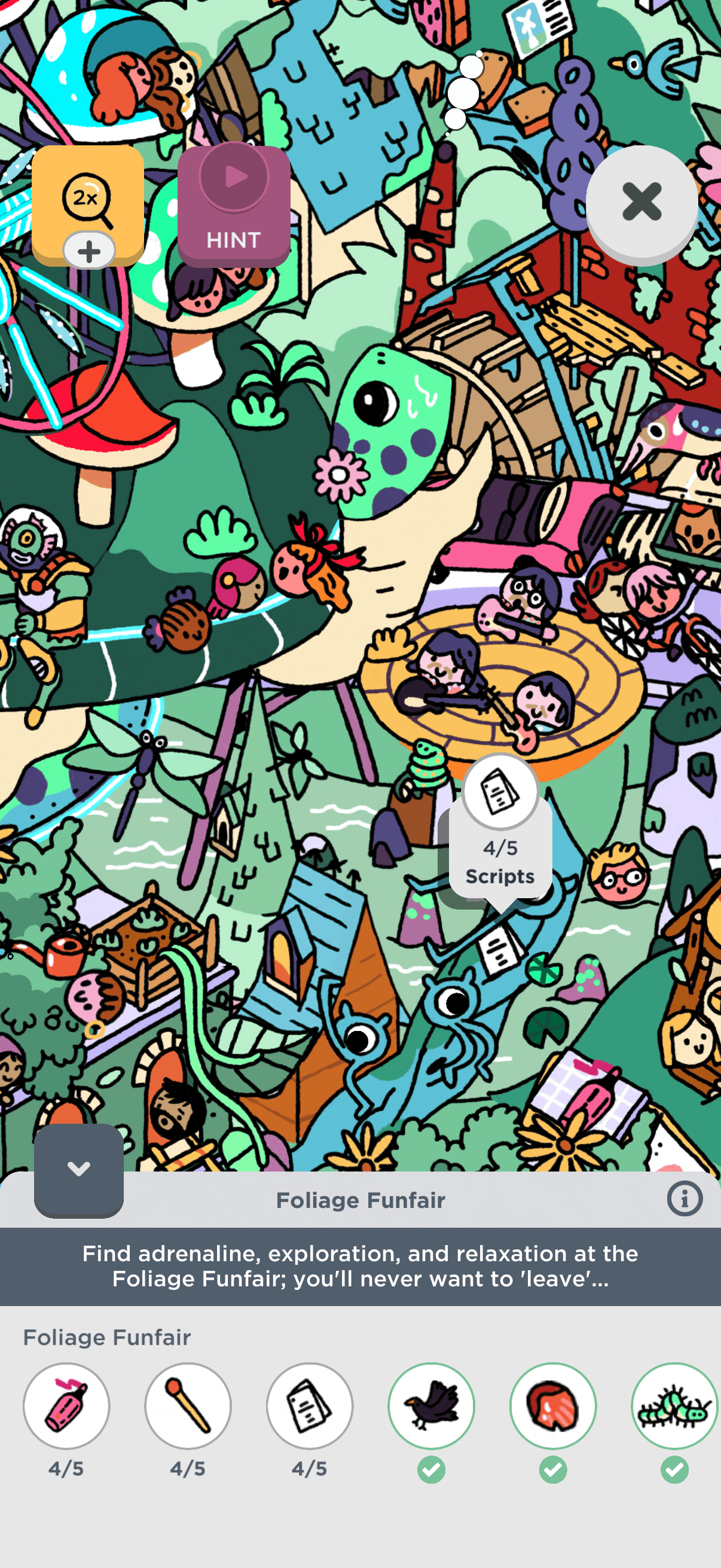Collapse the item panel with the chevron

point(78,1169)
